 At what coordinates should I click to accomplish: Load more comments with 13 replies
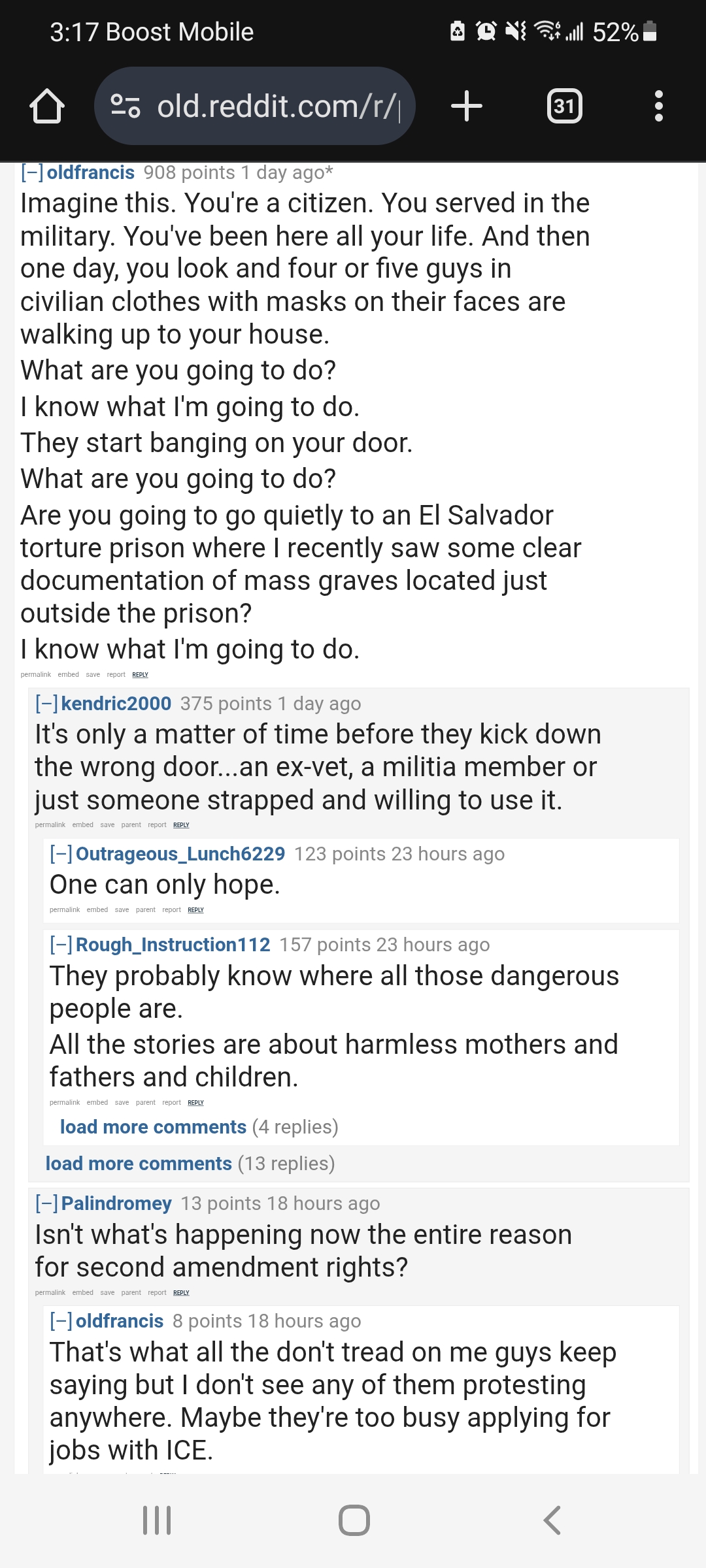pos(139,1164)
